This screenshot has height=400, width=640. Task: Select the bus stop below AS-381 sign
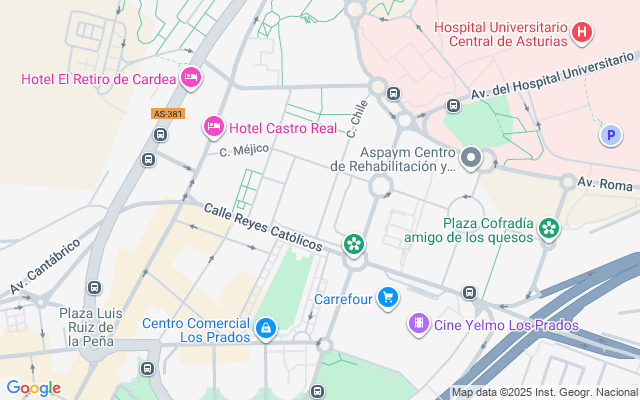pyautogui.click(x=149, y=160)
